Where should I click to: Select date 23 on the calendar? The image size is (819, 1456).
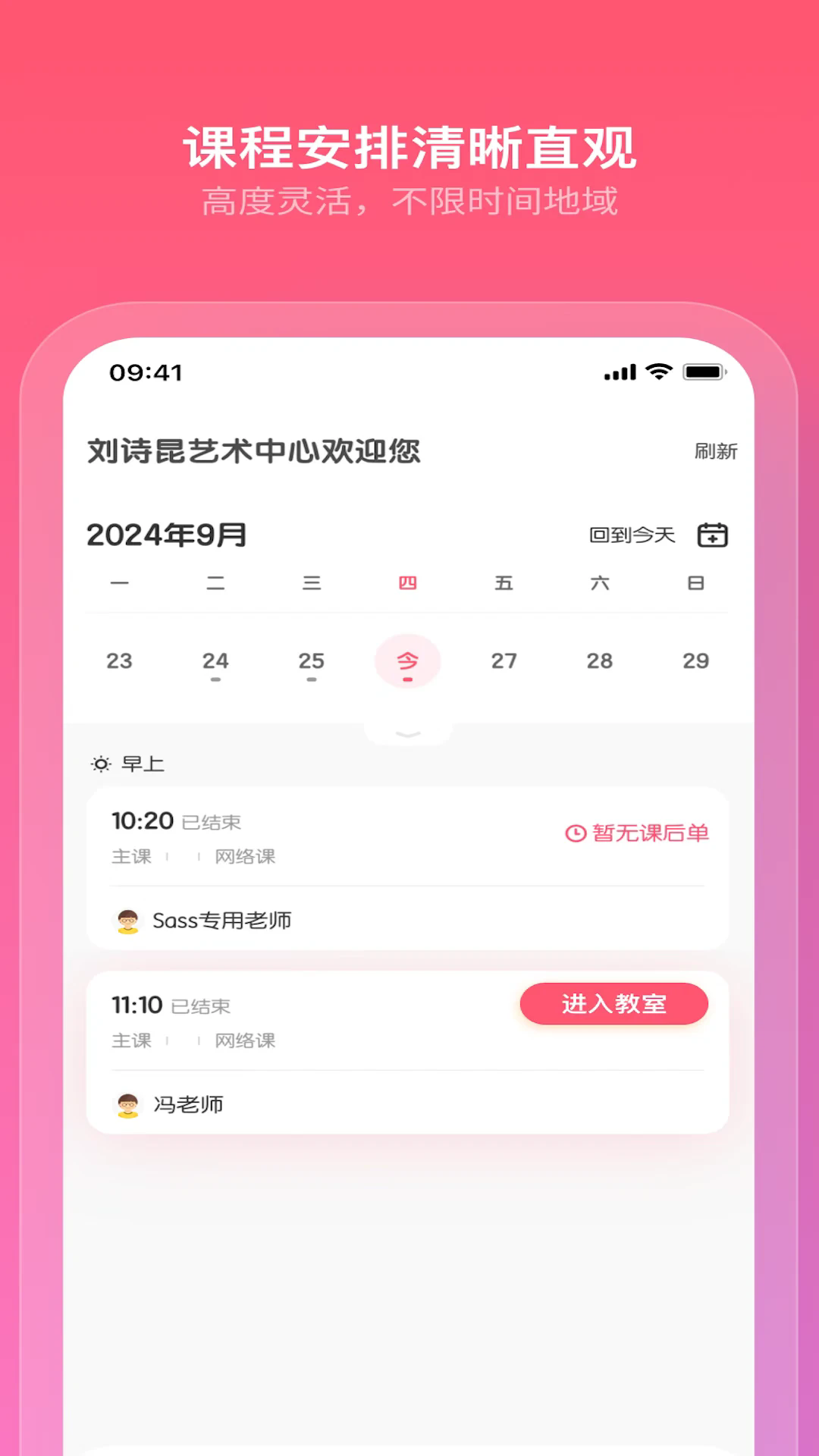119,661
